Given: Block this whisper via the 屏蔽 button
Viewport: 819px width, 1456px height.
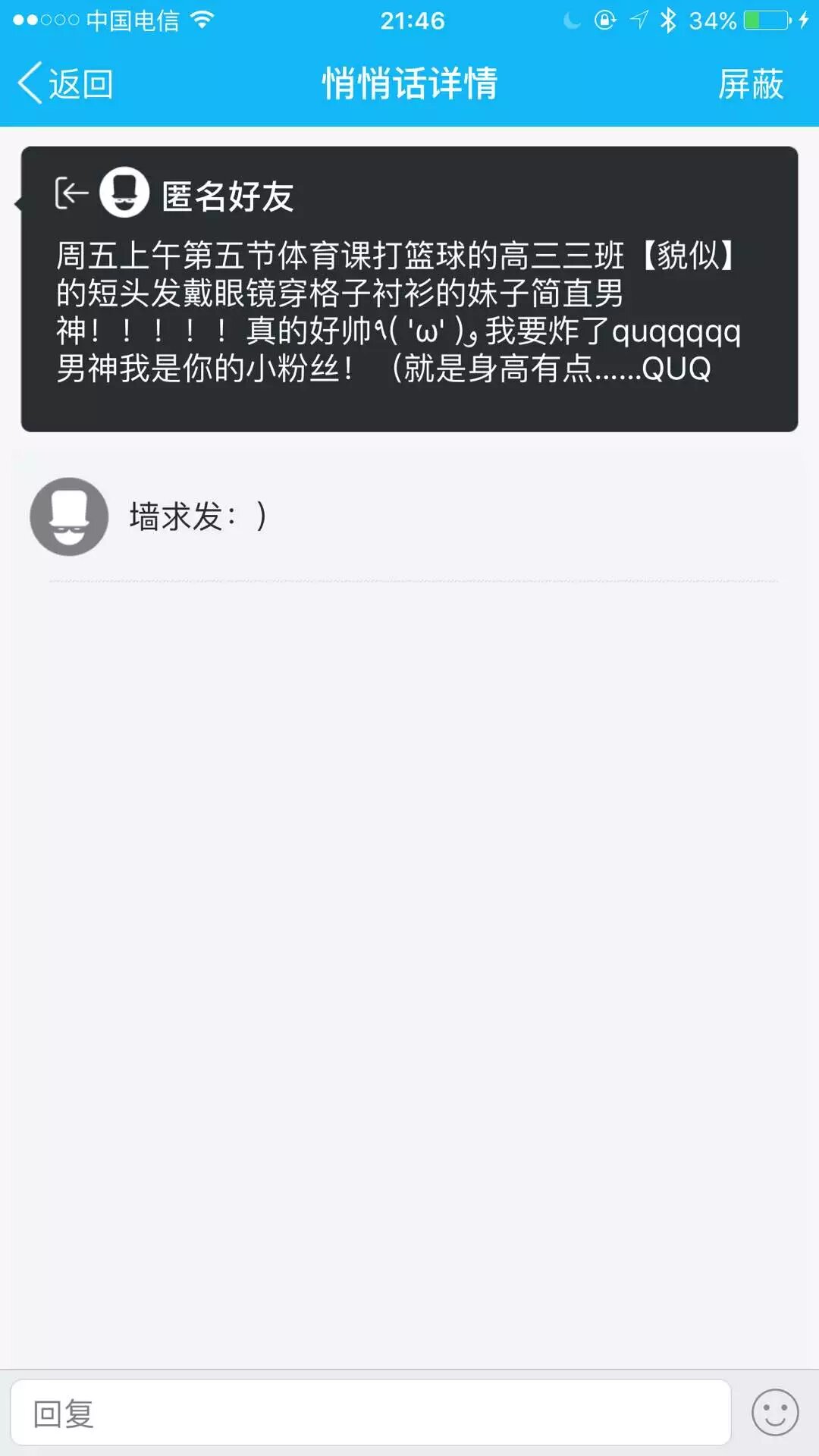Looking at the screenshot, I should tap(750, 83).
